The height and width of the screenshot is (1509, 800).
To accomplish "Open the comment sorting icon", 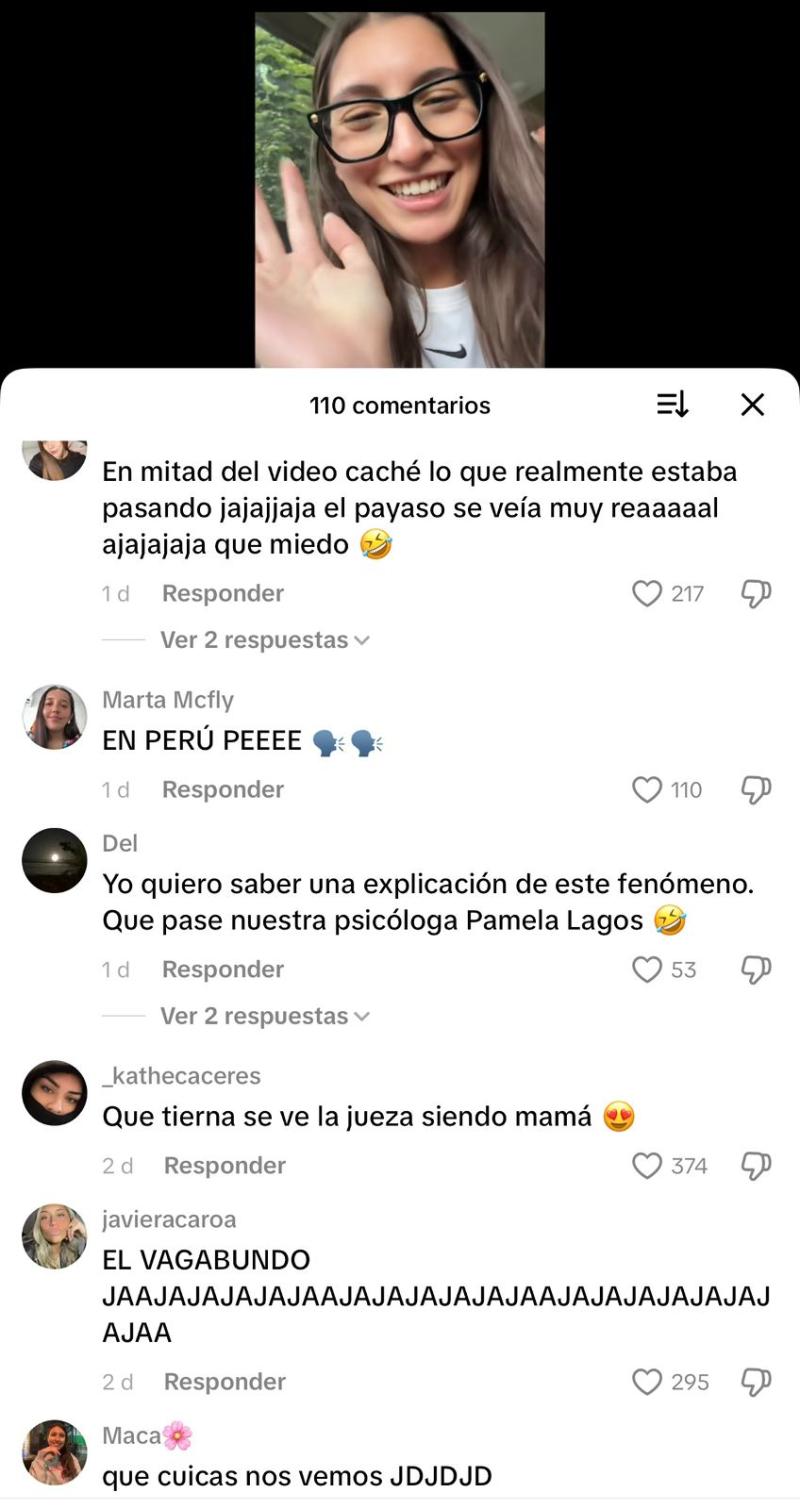I will [672, 405].
